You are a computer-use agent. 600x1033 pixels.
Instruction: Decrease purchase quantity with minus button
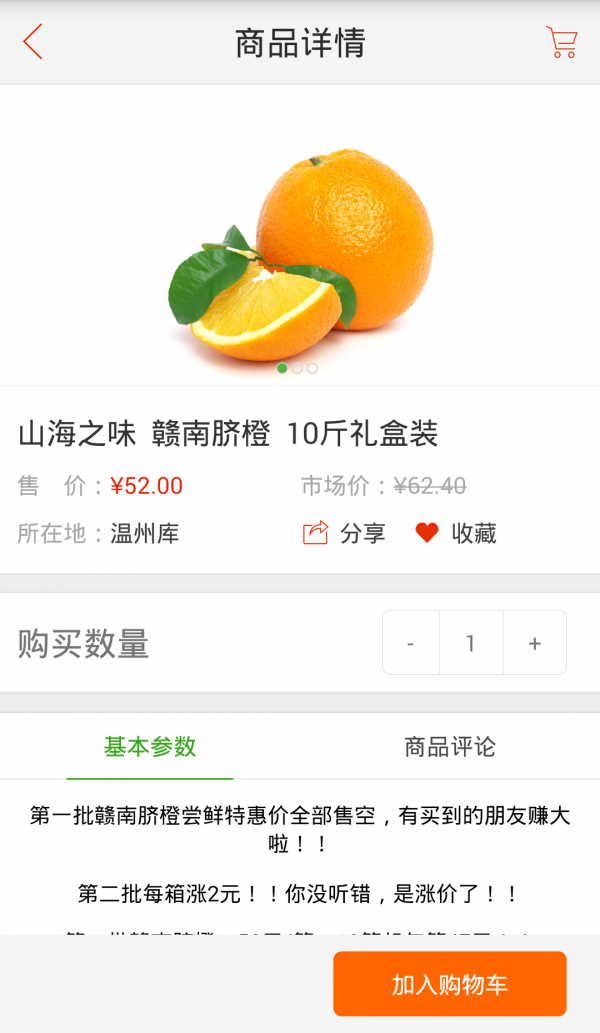(x=411, y=643)
